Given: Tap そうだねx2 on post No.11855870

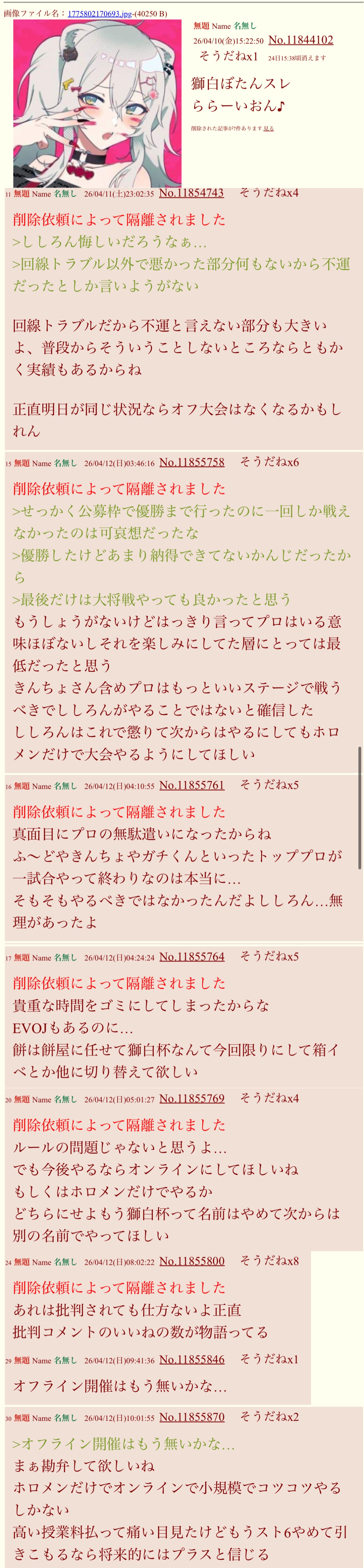Looking at the screenshot, I should click(x=269, y=1417).
